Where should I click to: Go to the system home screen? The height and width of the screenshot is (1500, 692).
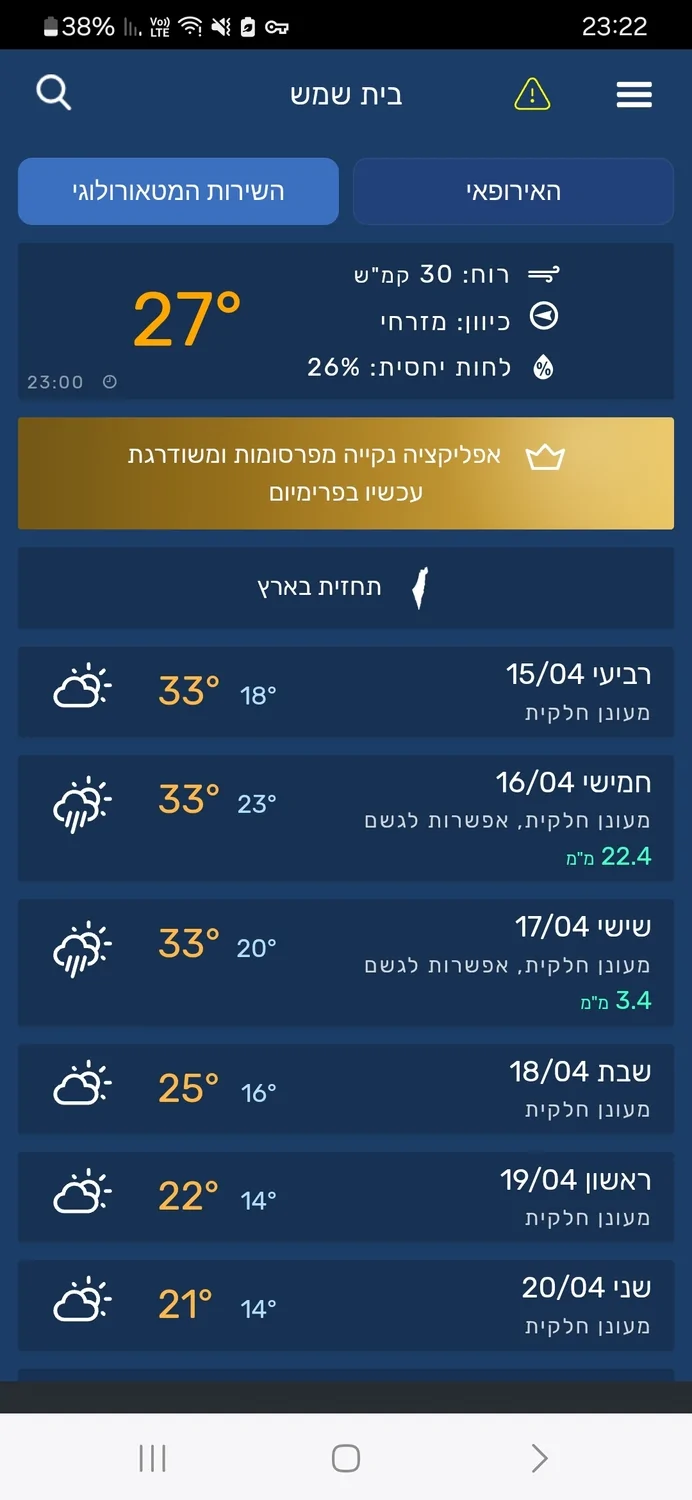(x=346, y=1458)
